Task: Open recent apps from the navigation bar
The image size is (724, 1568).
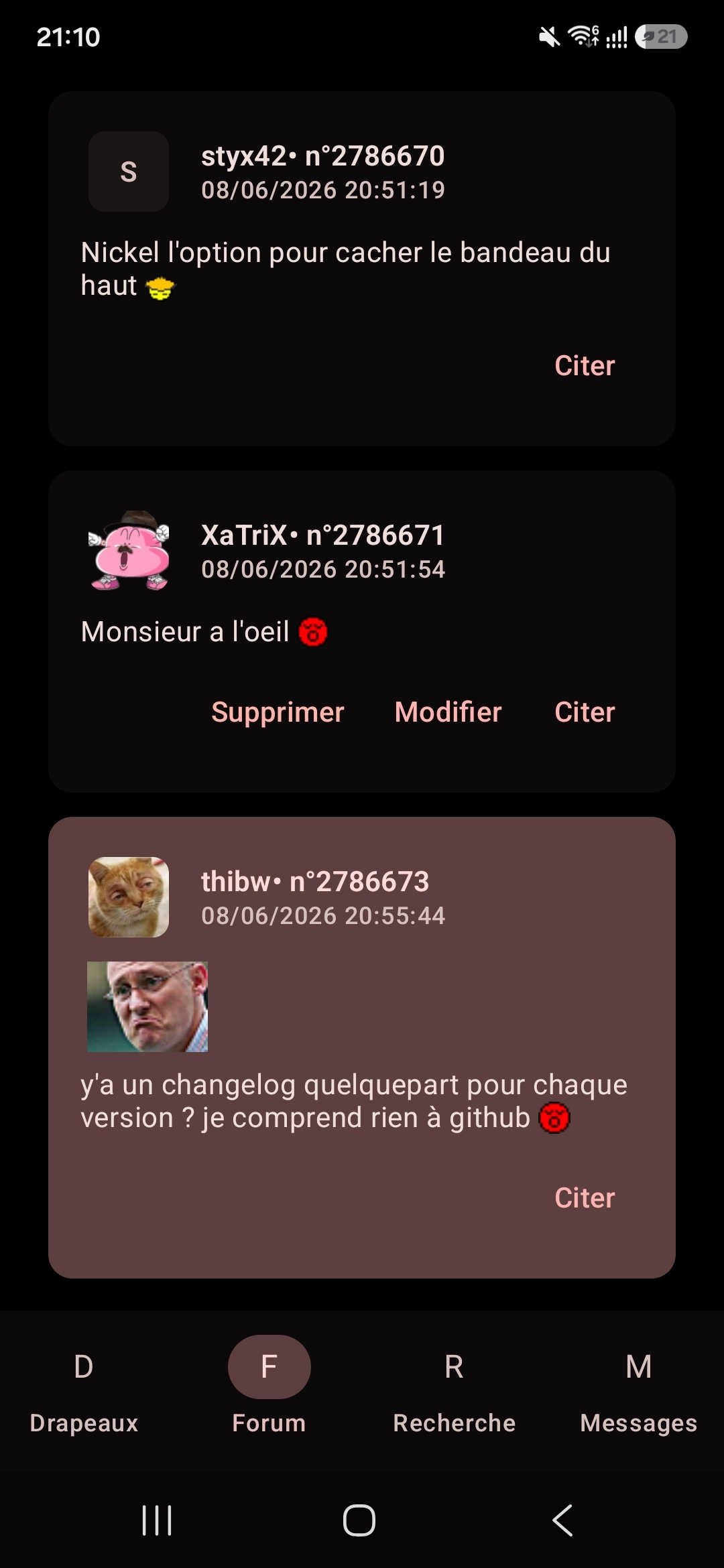Action: click(157, 1520)
